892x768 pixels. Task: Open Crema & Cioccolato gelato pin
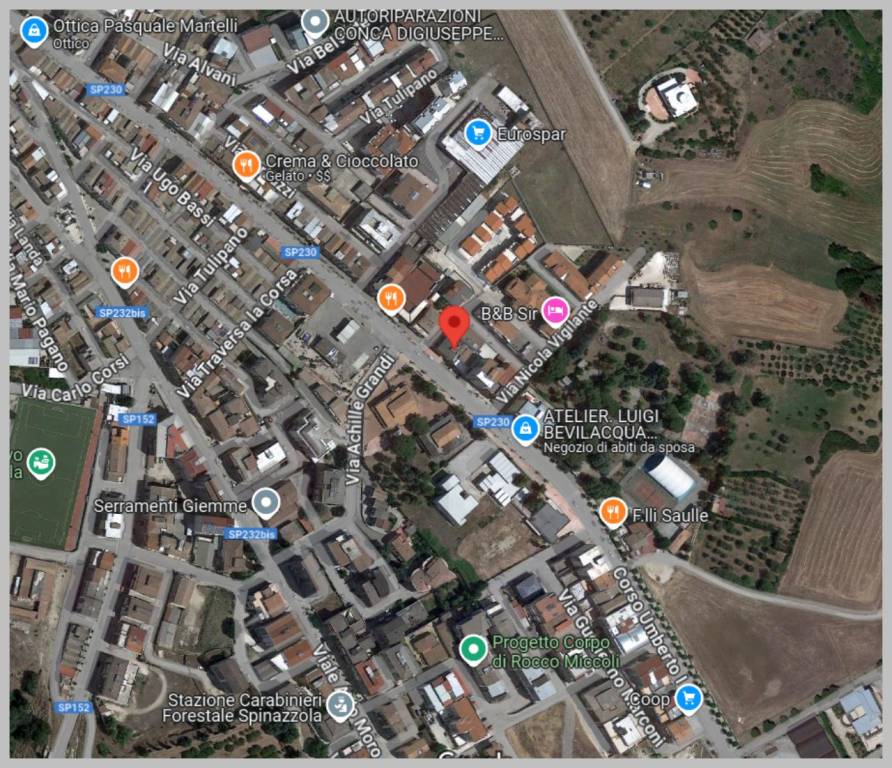click(x=246, y=164)
